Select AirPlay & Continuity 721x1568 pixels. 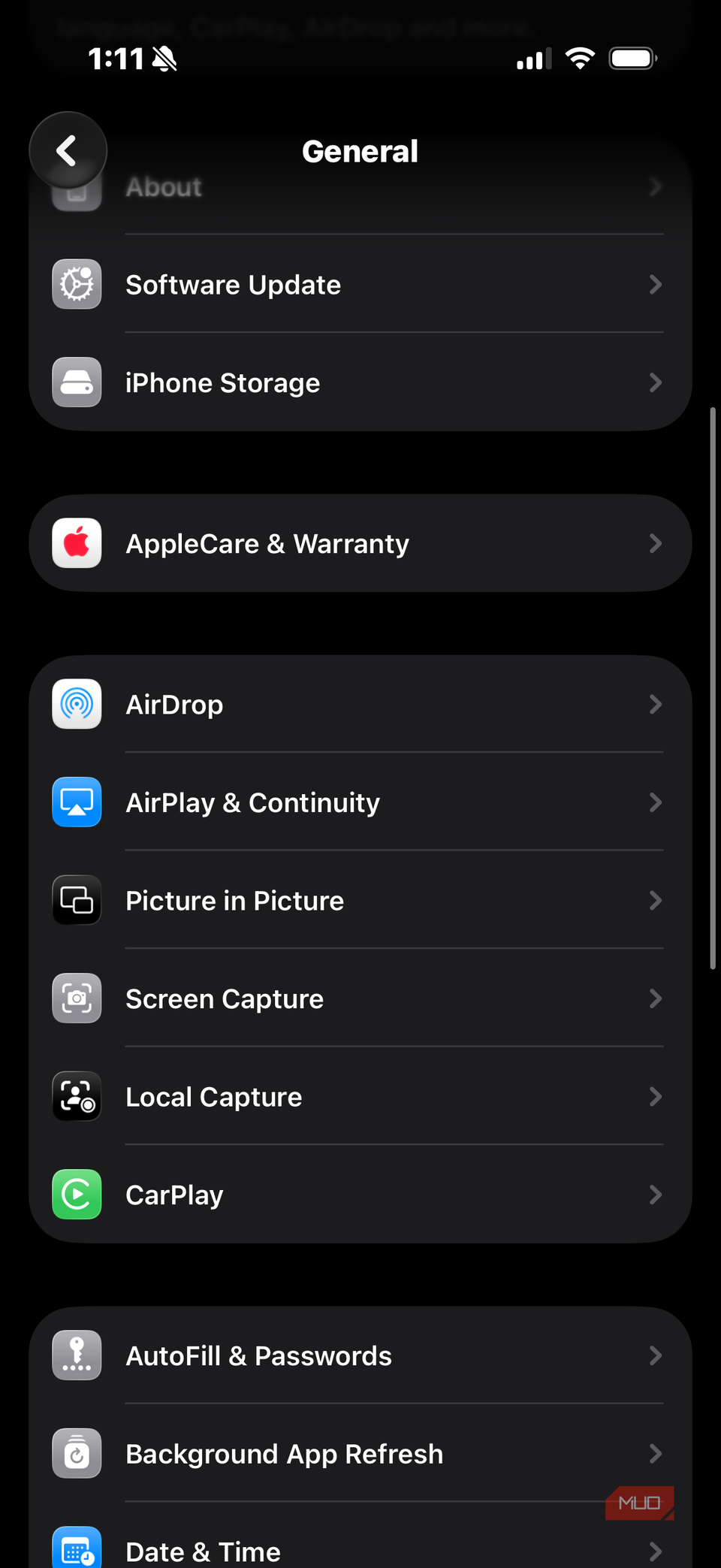(x=360, y=802)
